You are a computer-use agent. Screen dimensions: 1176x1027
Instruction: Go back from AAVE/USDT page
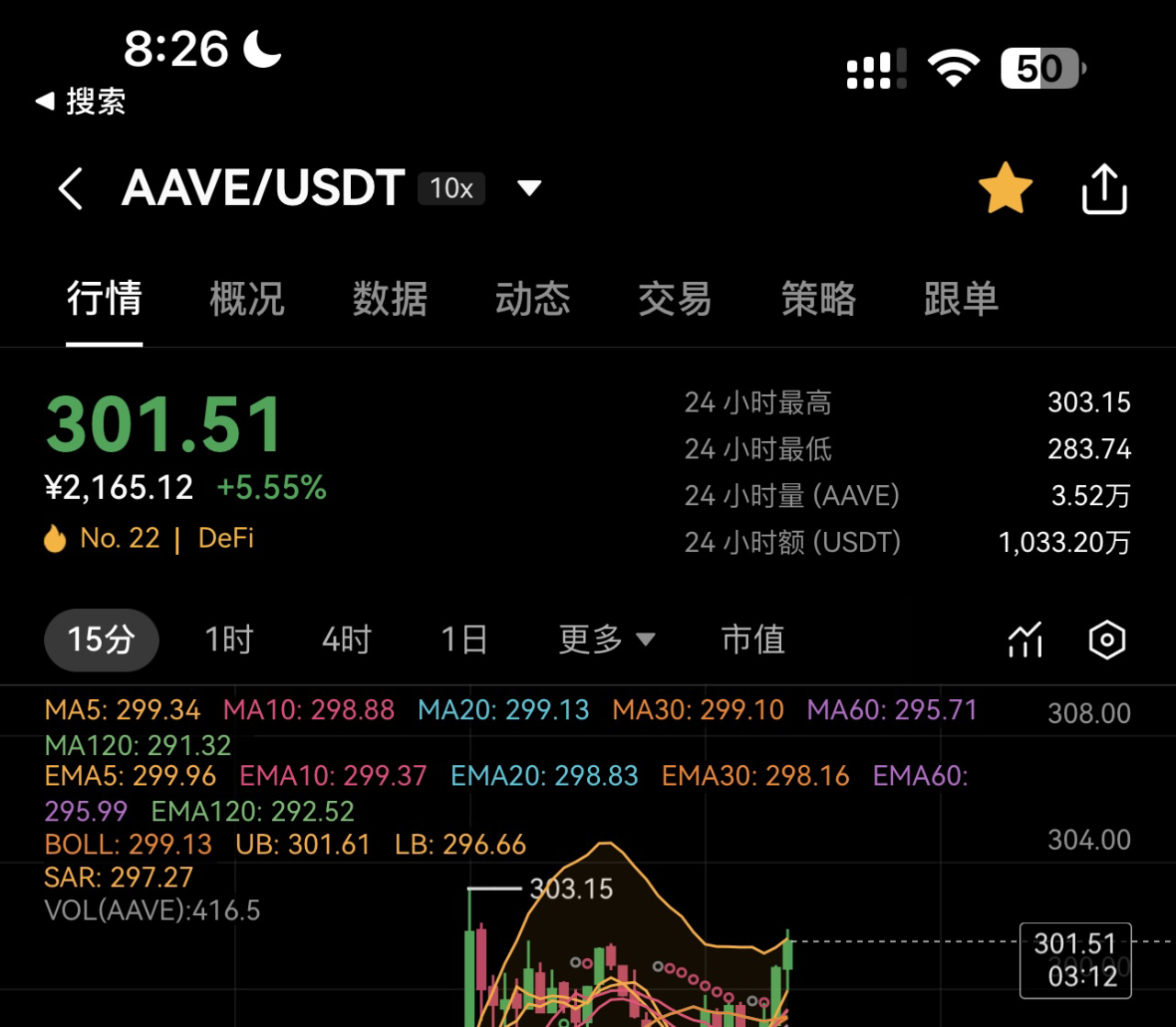(71, 189)
